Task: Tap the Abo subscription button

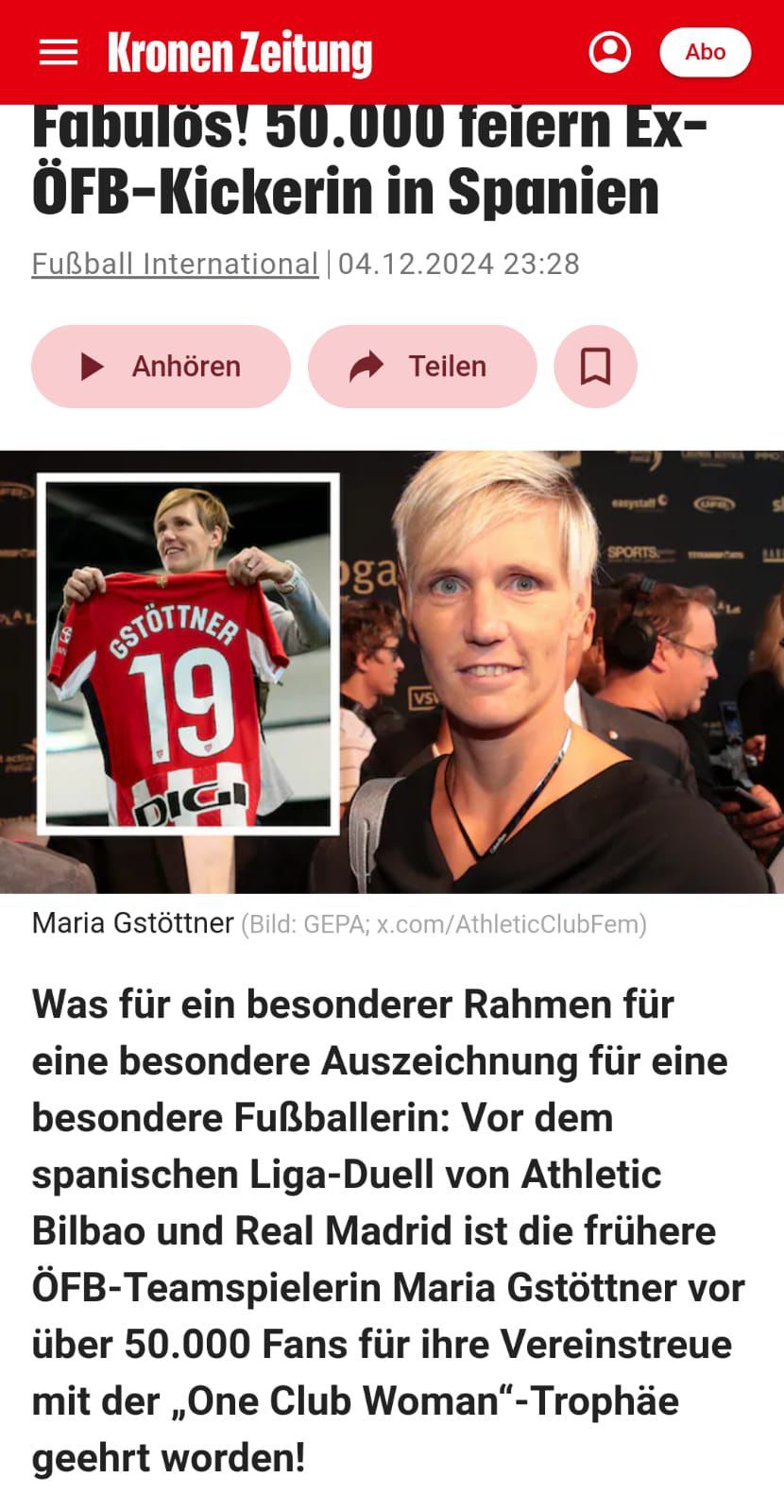Action: [705, 52]
